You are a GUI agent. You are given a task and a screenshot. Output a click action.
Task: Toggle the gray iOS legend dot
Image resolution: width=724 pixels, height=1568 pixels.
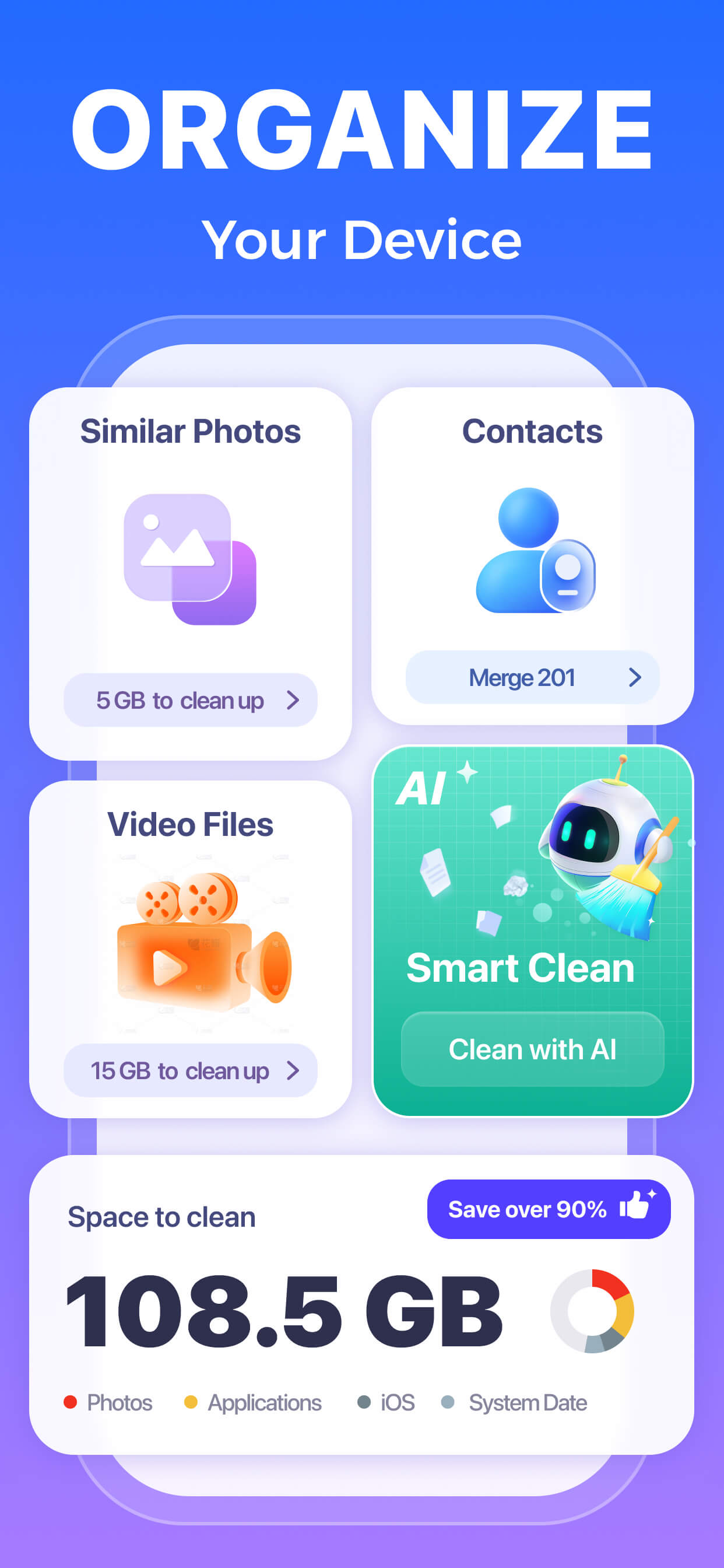click(x=363, y=1402)
